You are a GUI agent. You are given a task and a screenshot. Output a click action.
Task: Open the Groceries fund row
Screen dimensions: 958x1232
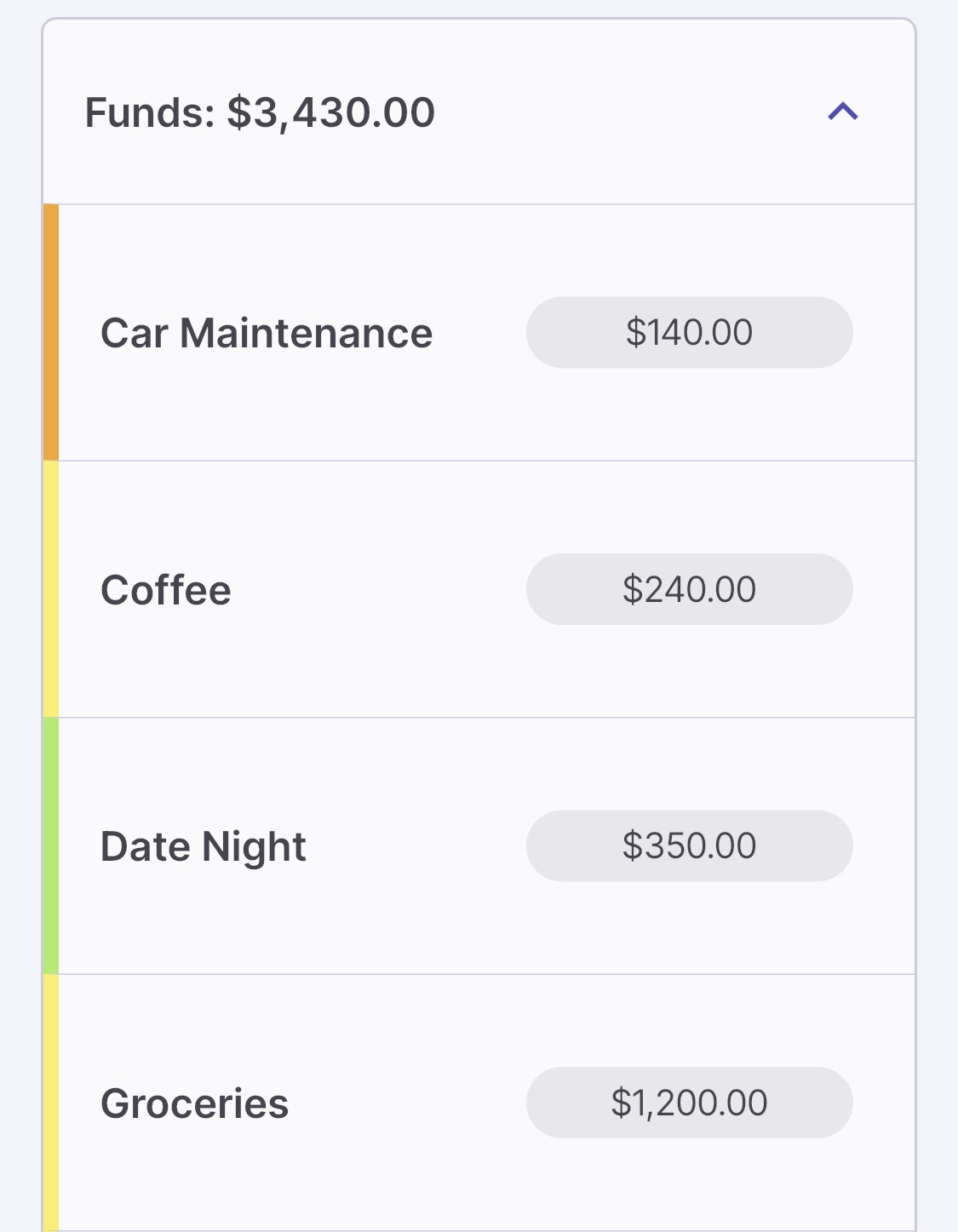pos(195,1103)
